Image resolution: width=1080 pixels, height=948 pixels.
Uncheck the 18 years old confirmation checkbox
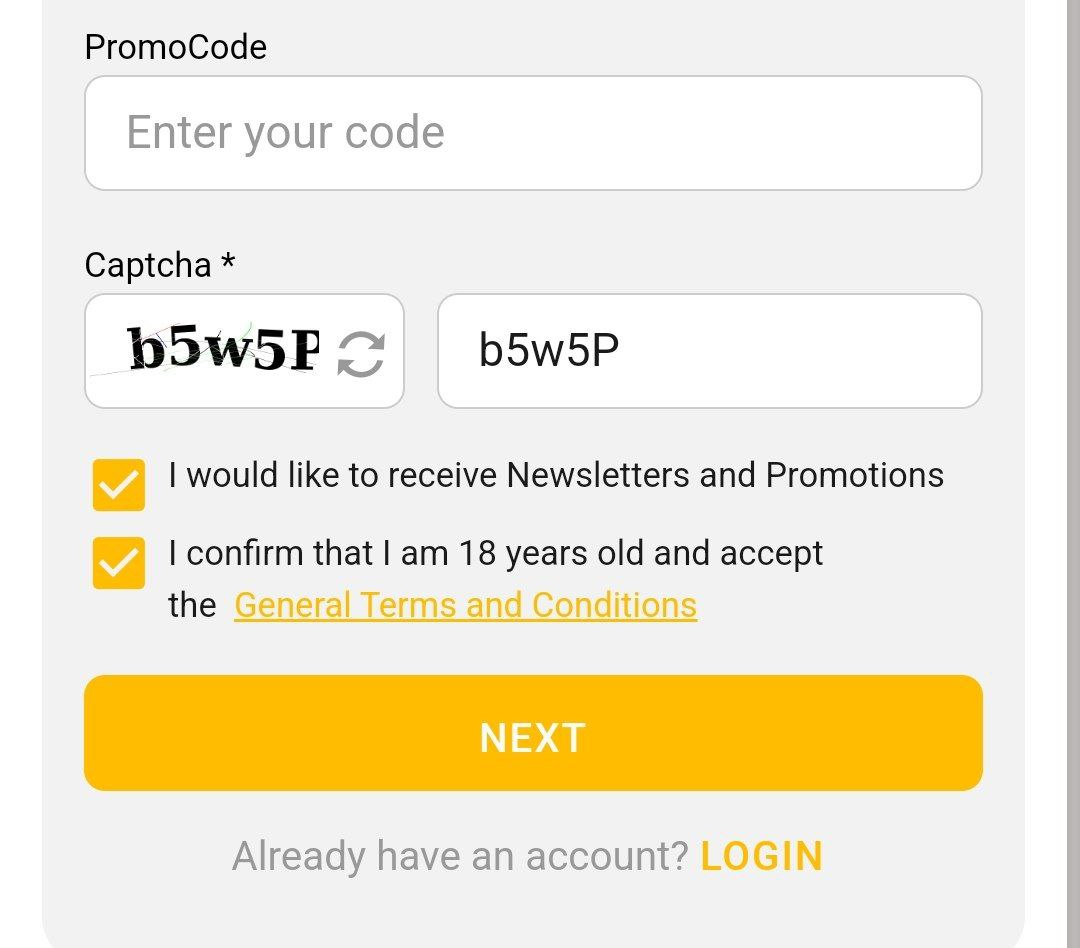(x=119, y=563)
